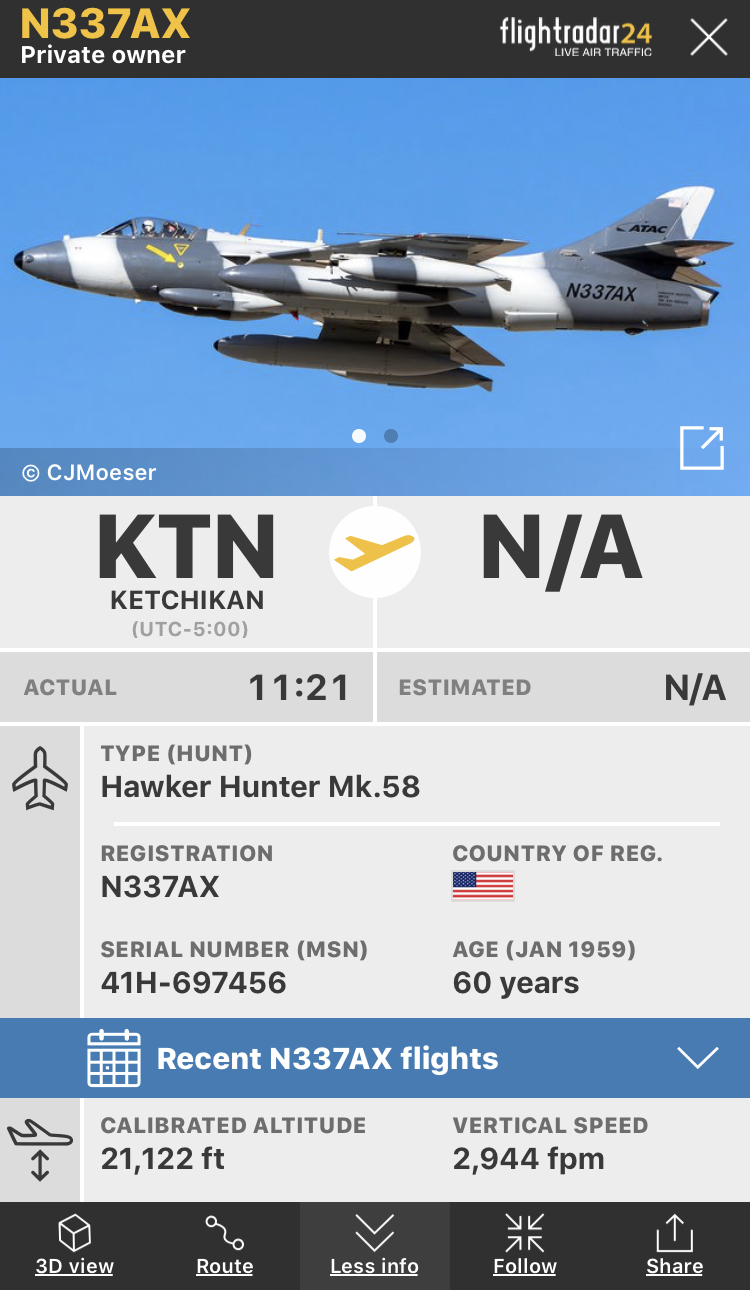Screen dimensions: 750x1290
Task: Show the flight Route
Action: [x=225, y=1246]
